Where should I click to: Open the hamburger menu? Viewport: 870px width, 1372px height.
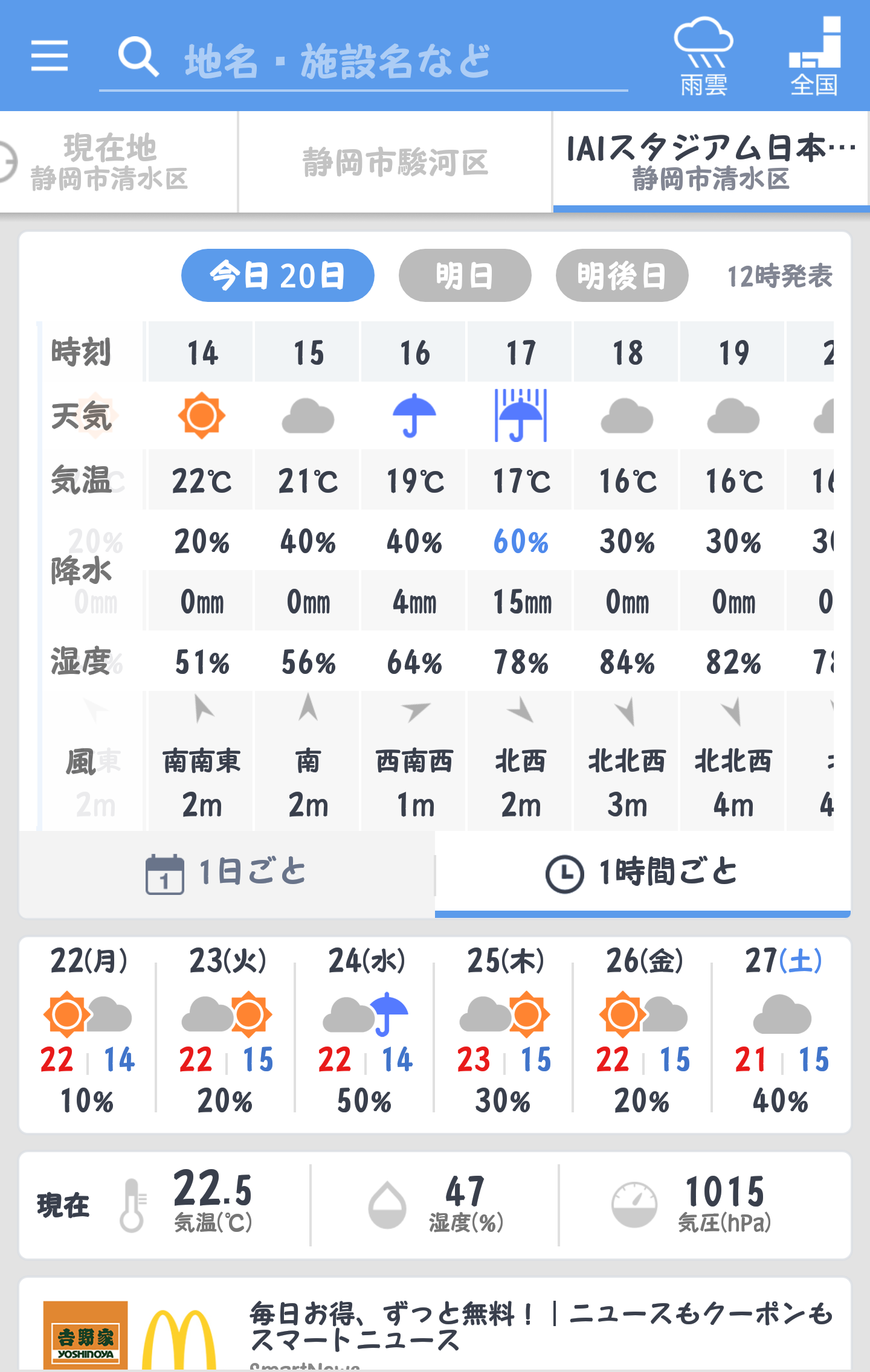[50, 56]
